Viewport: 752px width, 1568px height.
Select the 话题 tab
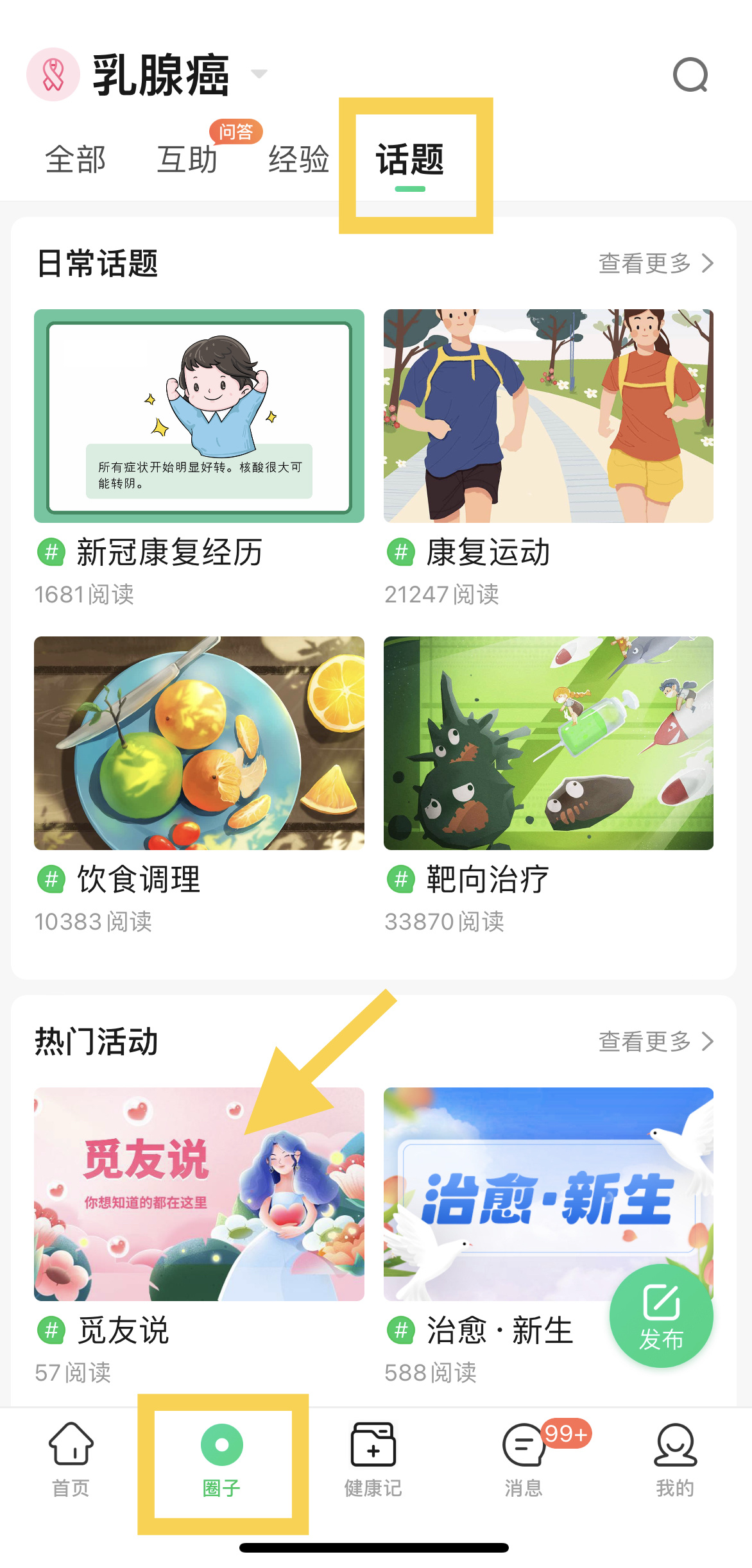coord(410,160)
